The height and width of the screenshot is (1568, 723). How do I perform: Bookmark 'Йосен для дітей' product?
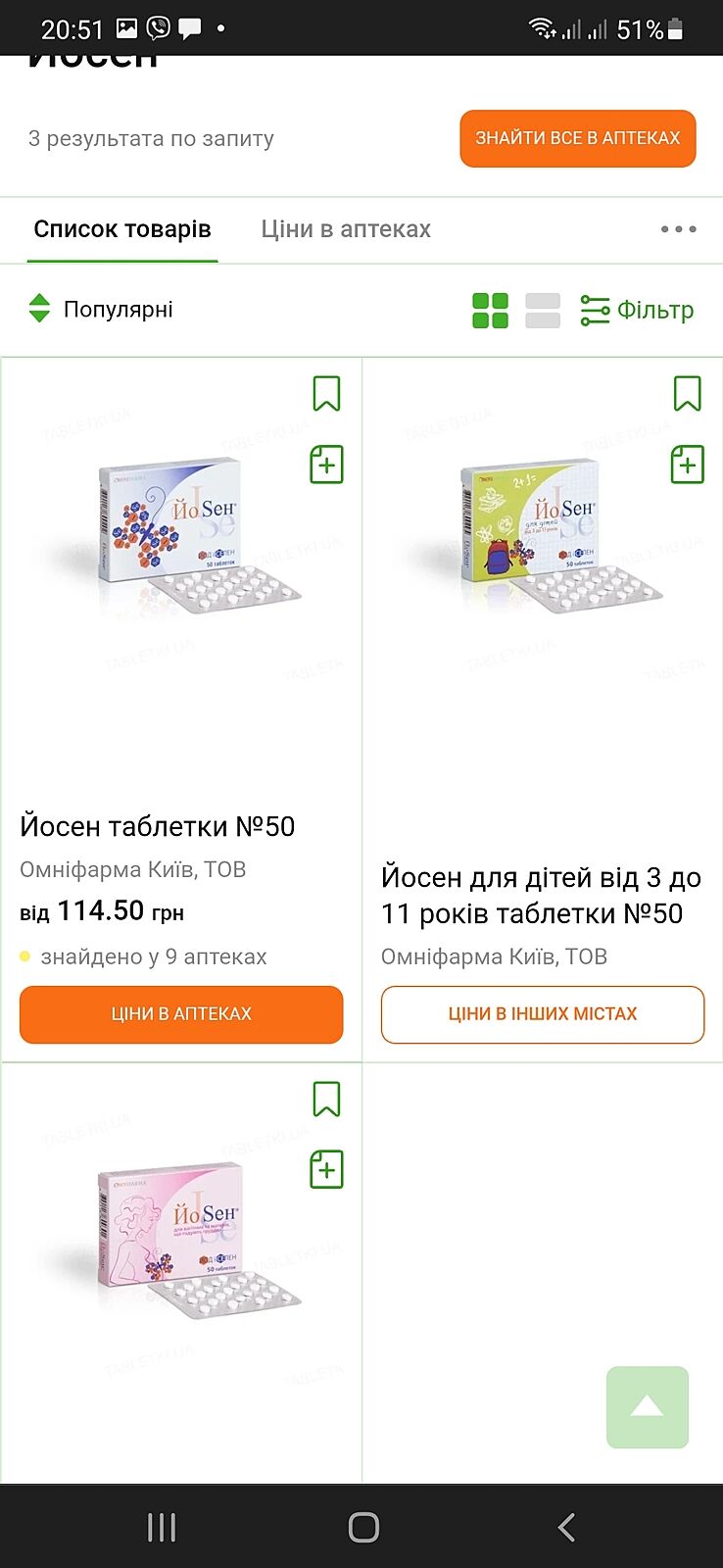coord(687,394)
